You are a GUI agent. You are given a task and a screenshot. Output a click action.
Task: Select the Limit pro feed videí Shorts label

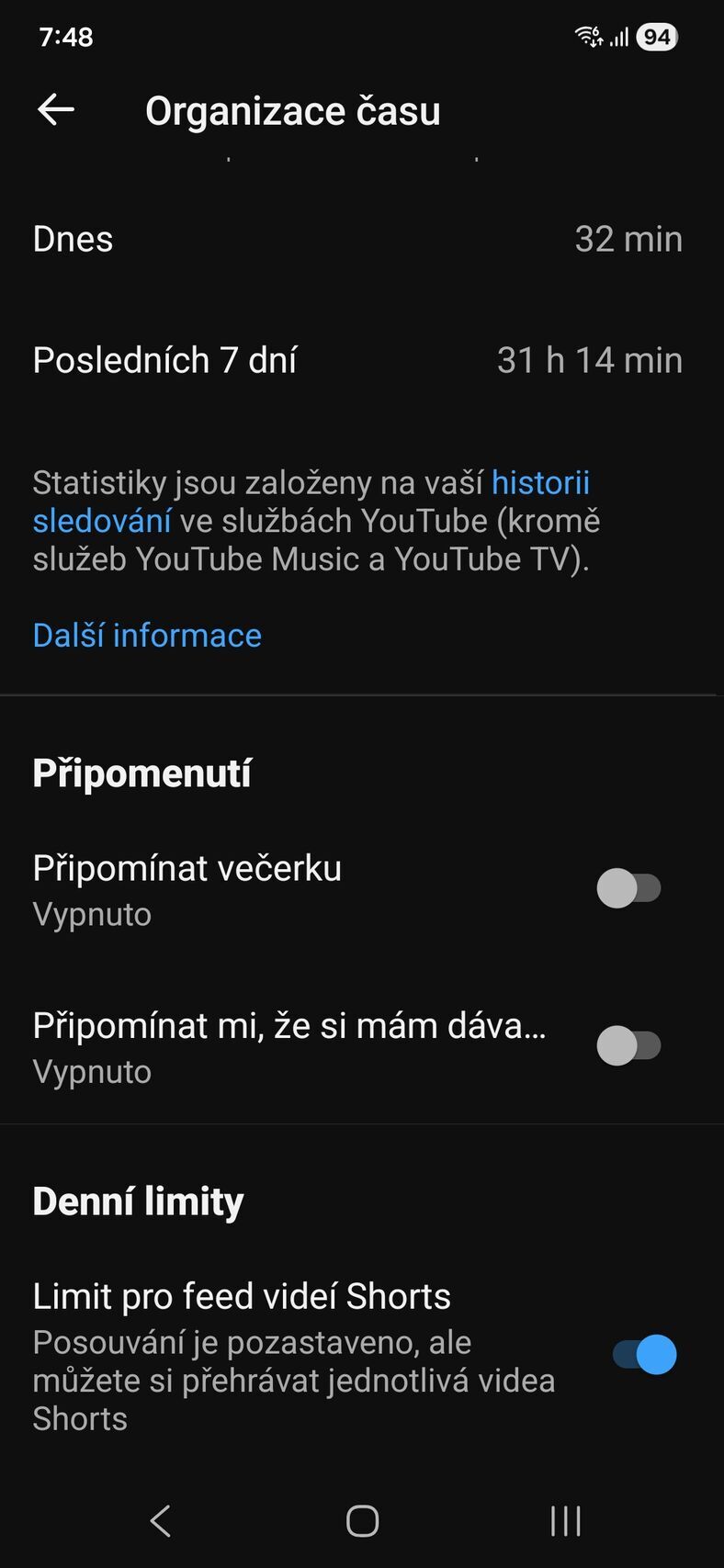pos(241,1295)
